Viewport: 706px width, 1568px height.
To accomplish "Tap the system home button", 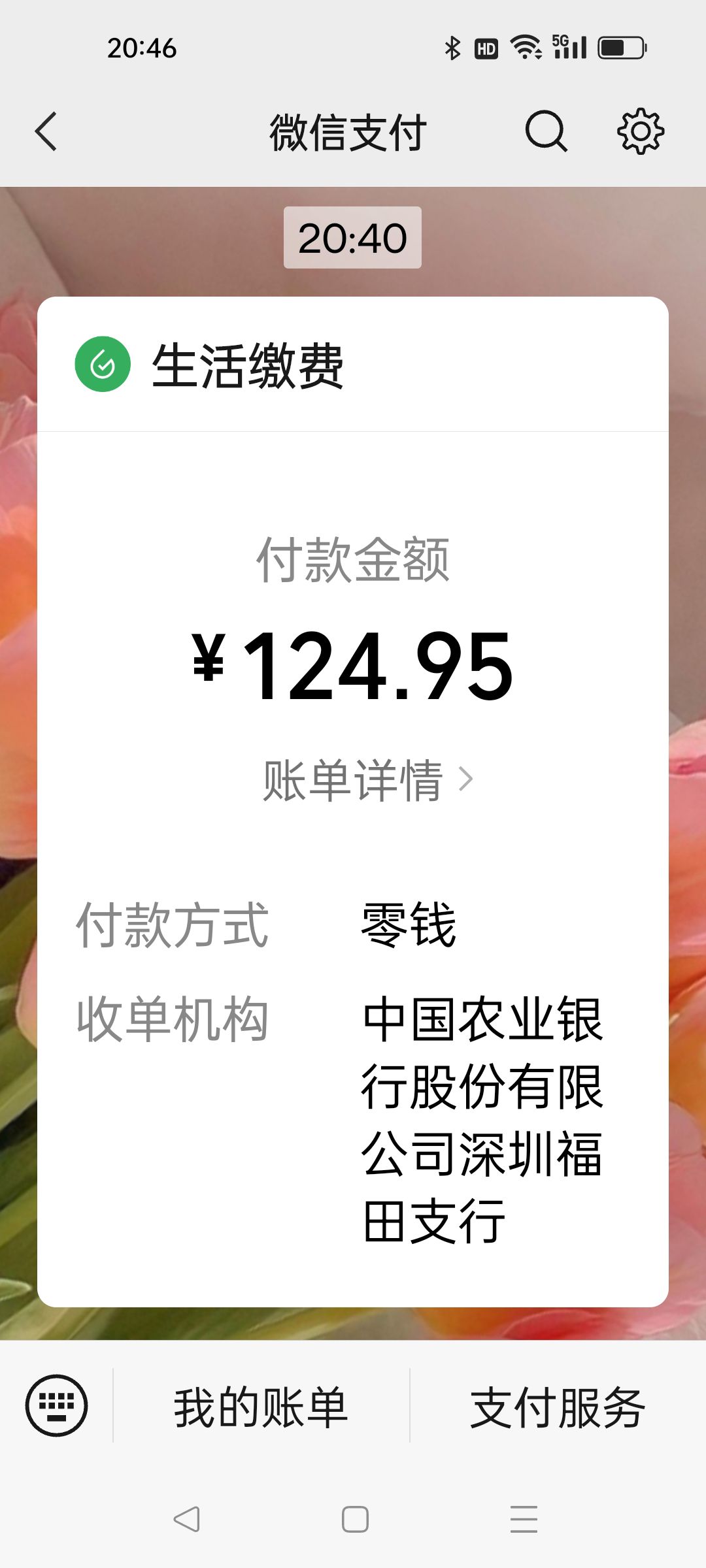I will click(355, 1519).
